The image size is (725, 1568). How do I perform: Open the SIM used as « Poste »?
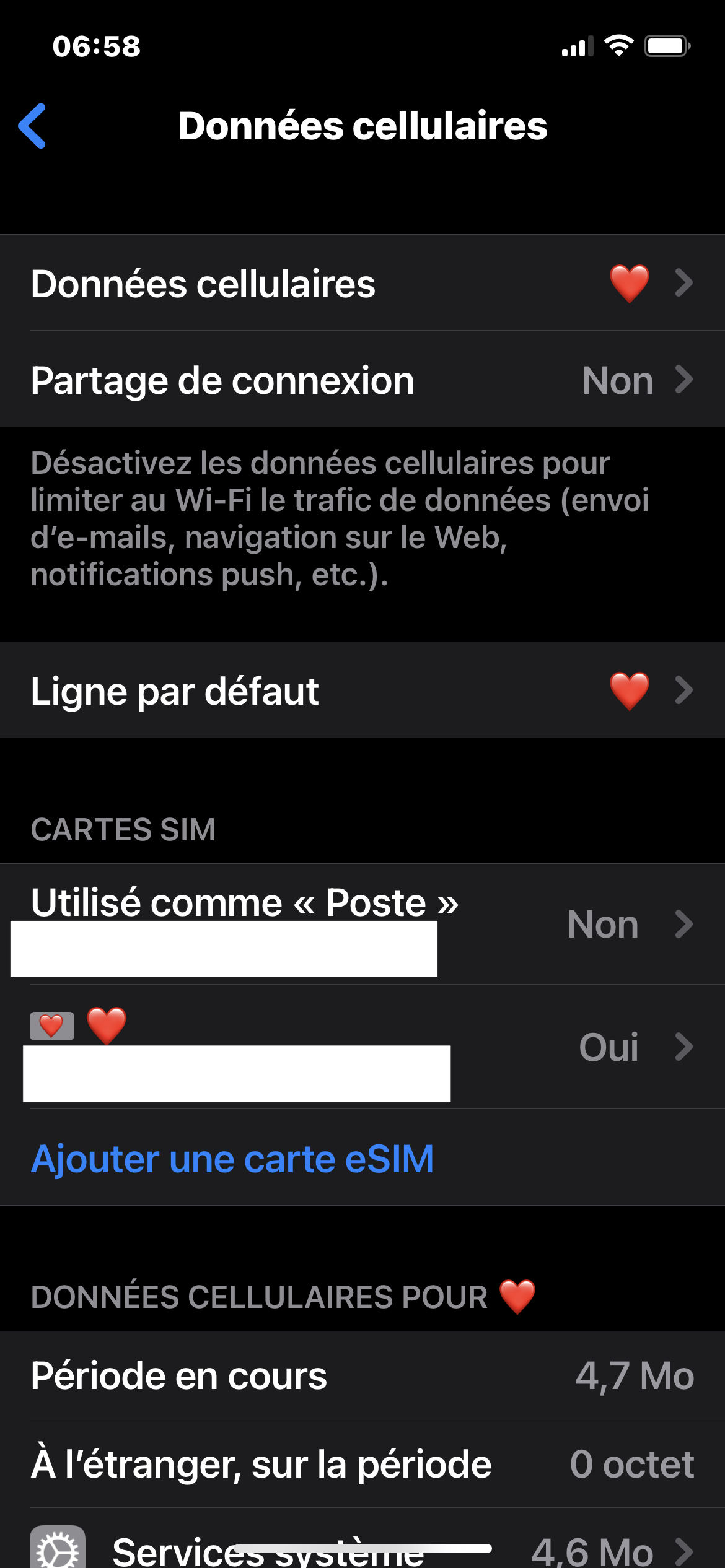point(362,923)
